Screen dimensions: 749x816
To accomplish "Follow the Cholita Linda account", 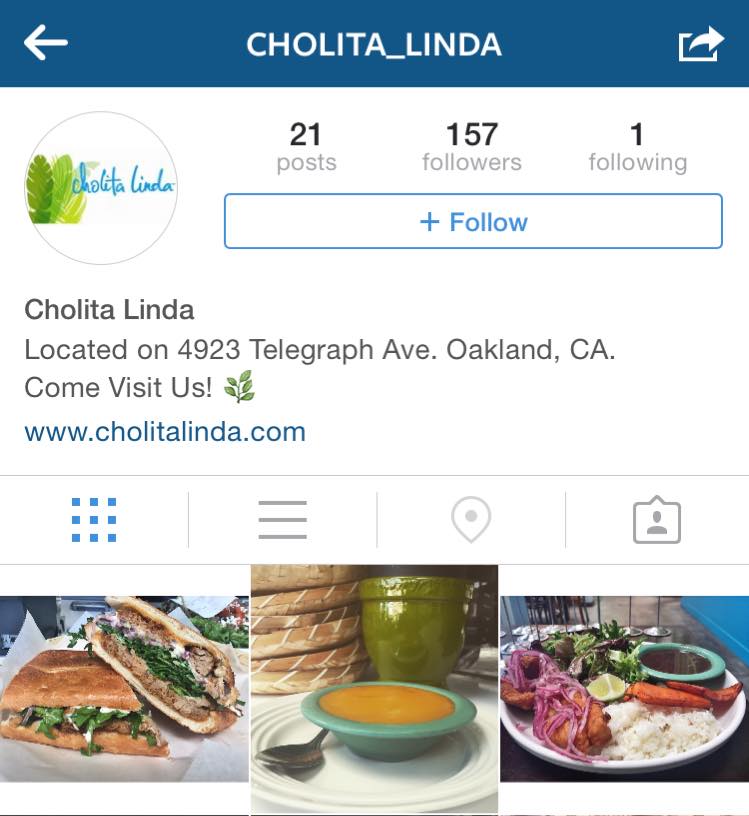I will (473, 221).
